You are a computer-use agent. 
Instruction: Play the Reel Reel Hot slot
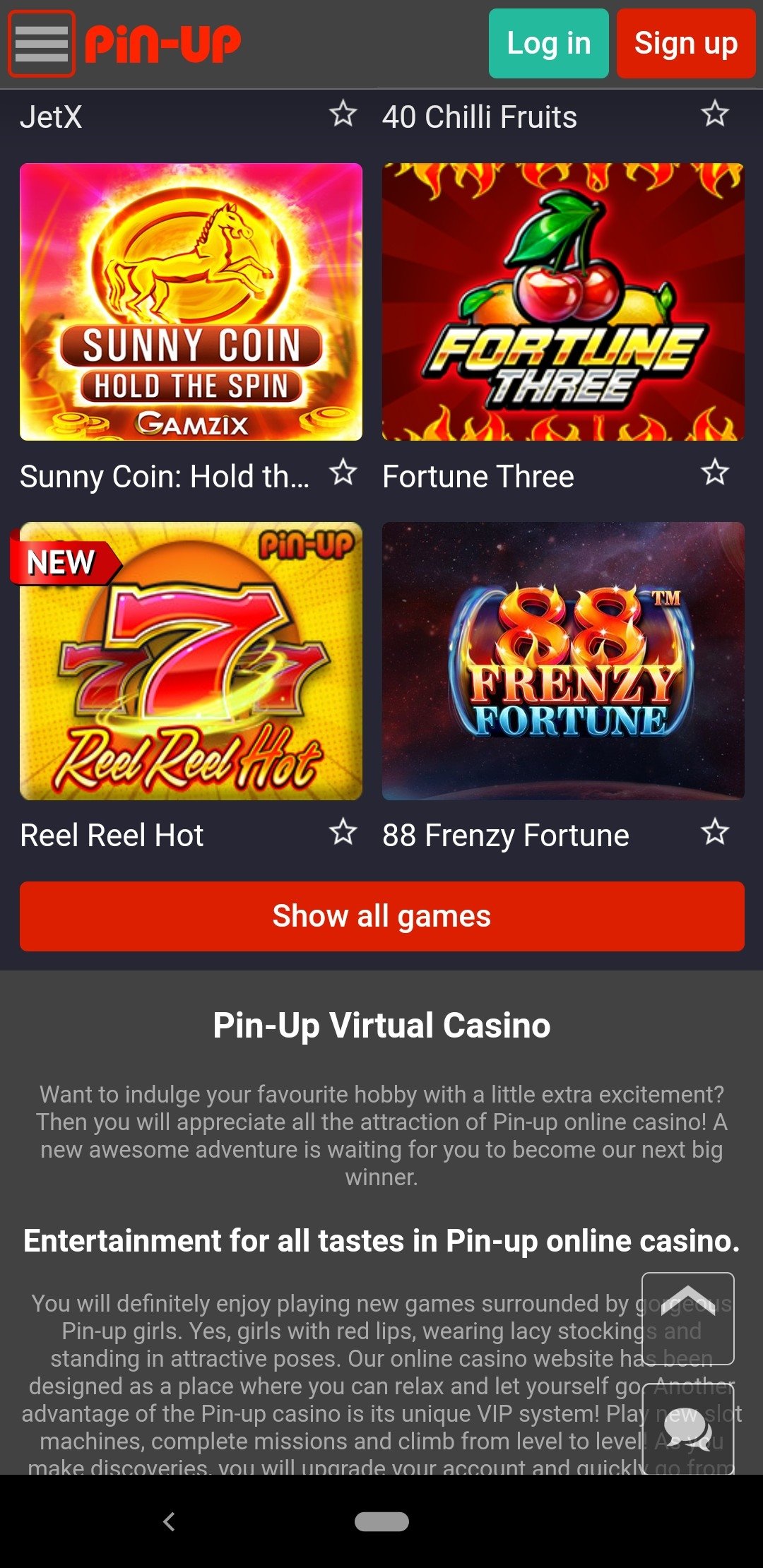pyautogui.click(x=191, y=661)
